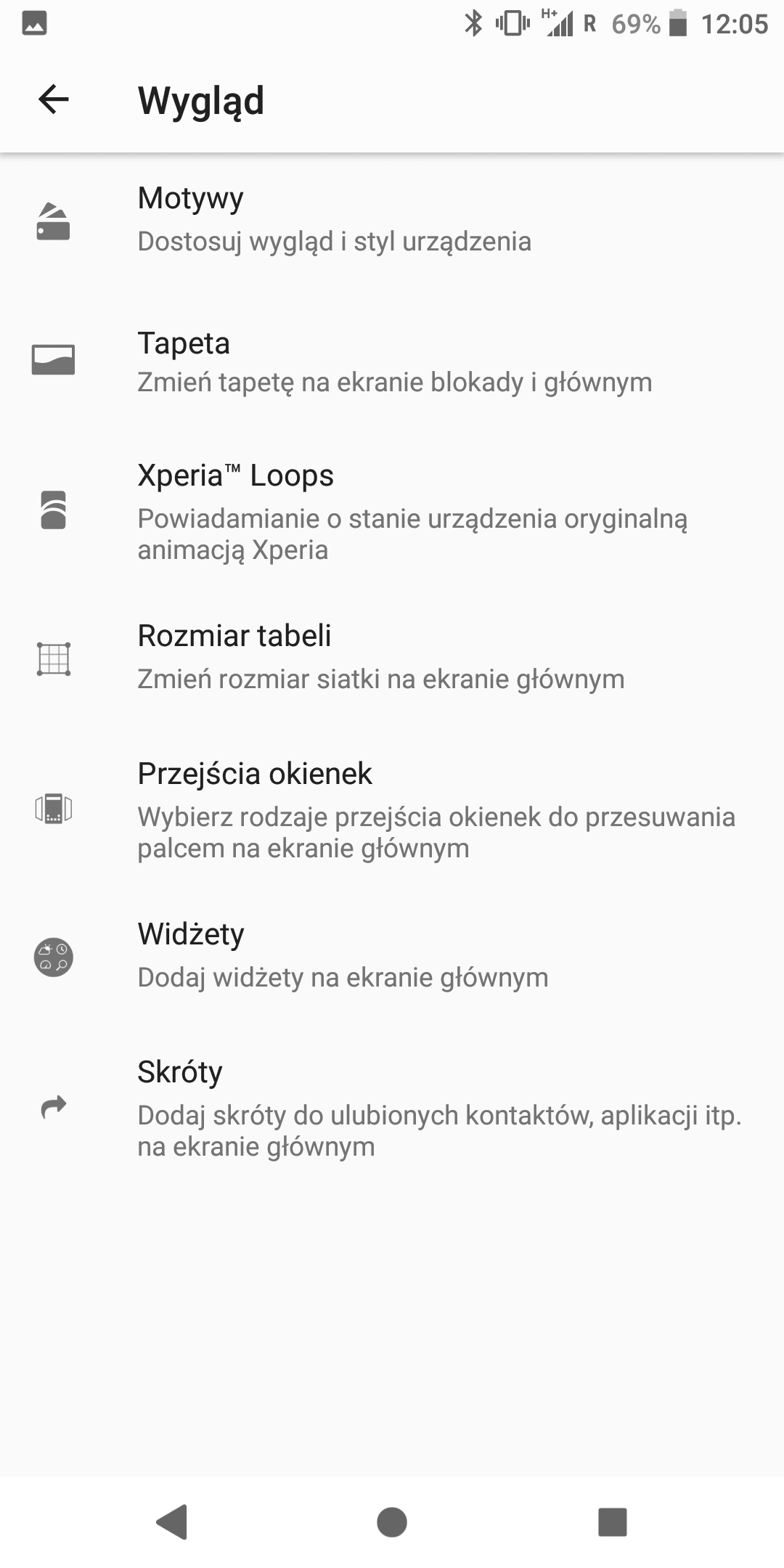The width and height of the screenshot is (784, 1568).
Task: Open Przejścia okienek transitions
Action: [x=392, y=809]
